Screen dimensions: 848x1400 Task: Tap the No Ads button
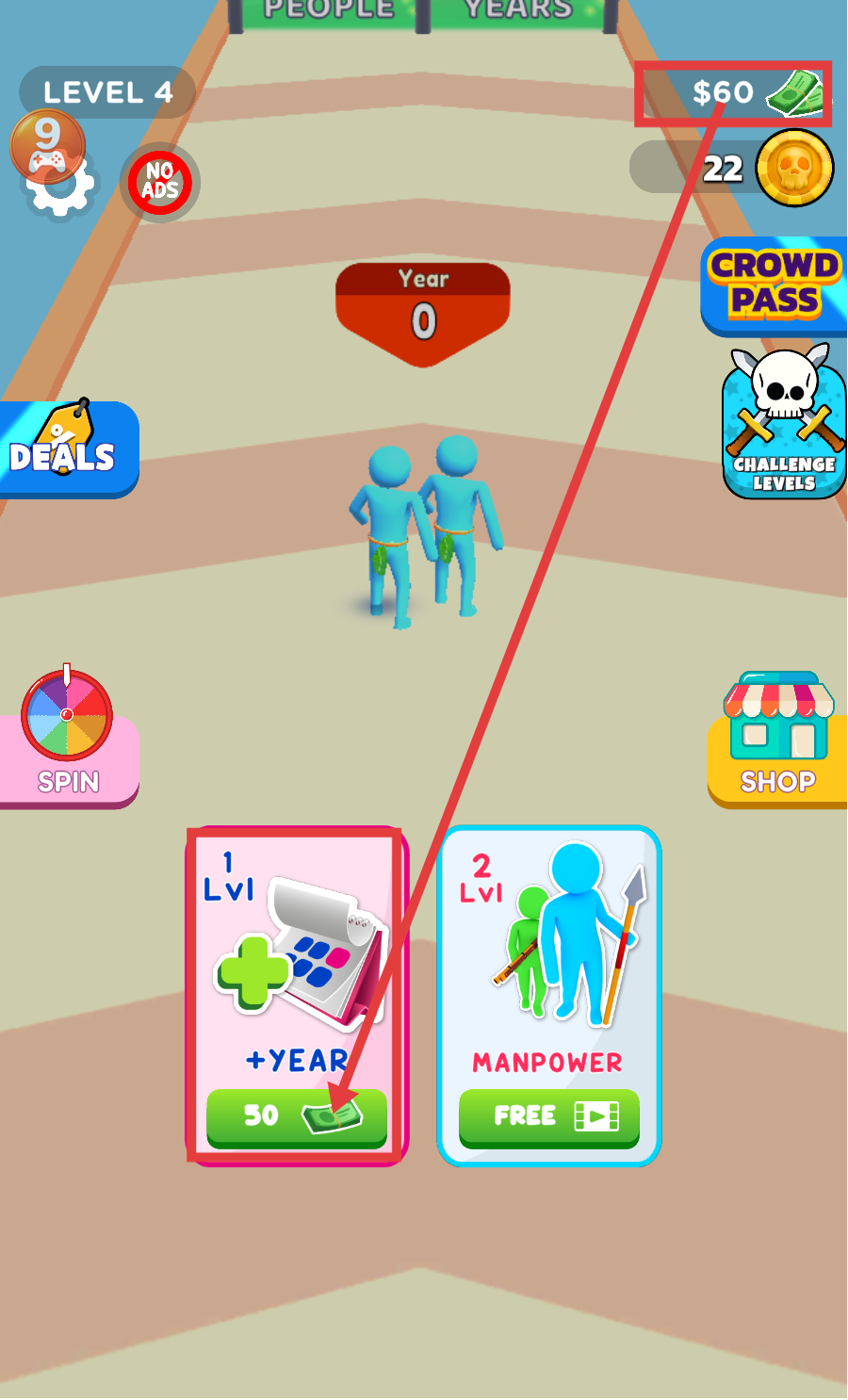159,182
